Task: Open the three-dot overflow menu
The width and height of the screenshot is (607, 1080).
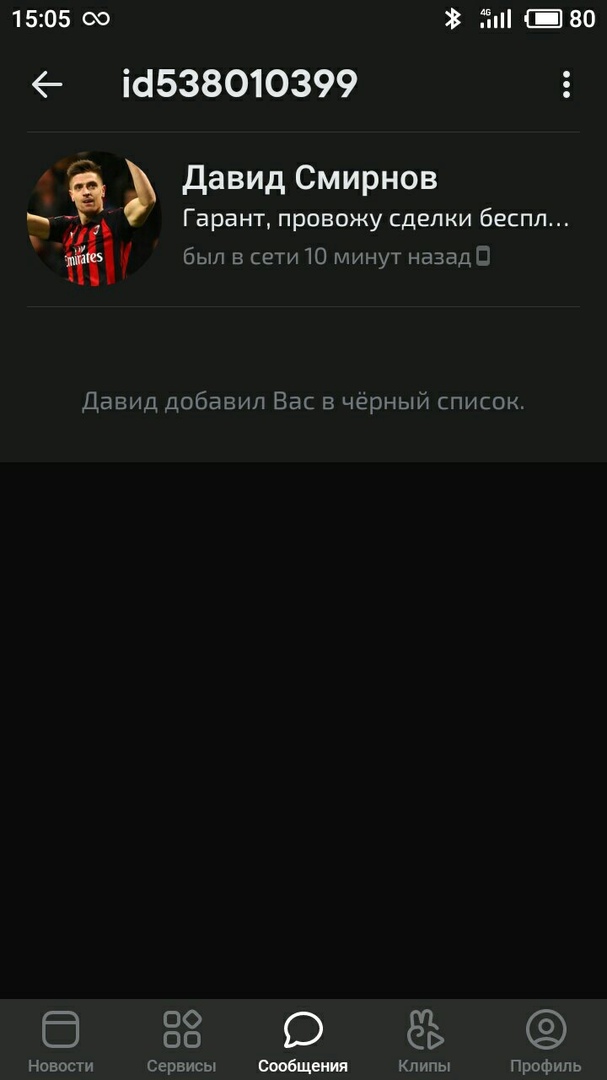Action: (x=566, y=85)
